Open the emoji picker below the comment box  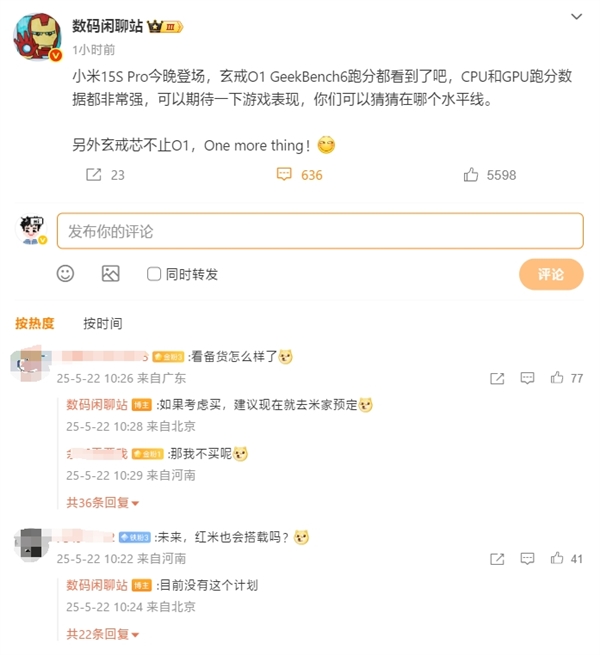pyautogui.click(x=65, y=273)
